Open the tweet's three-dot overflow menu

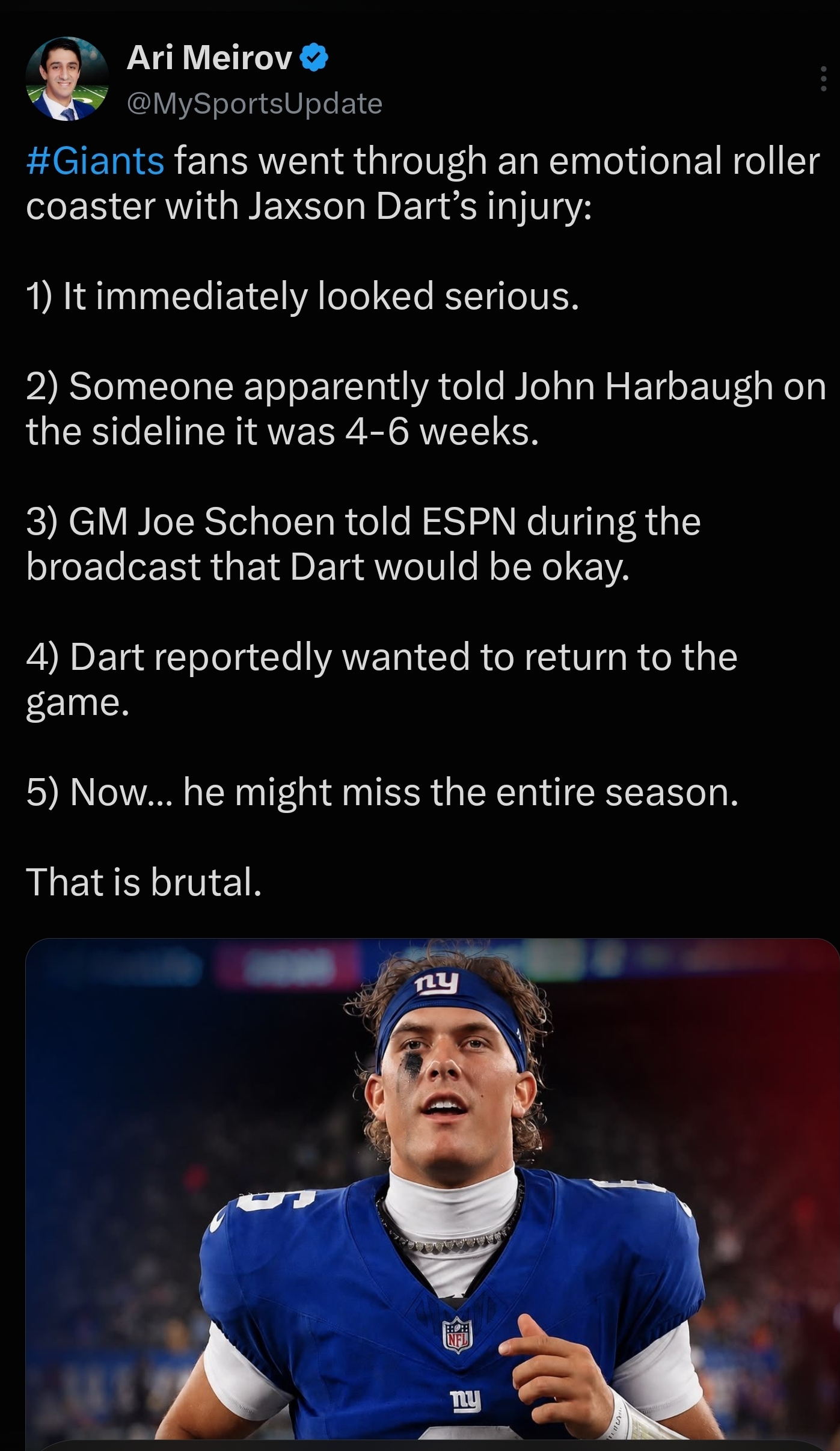[823, 79]
